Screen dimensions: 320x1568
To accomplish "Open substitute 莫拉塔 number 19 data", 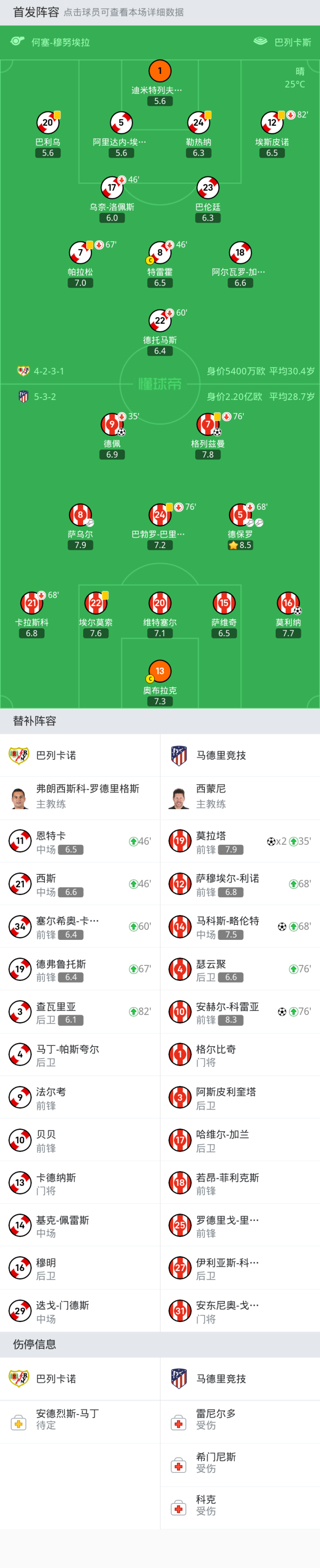I will coord(240,841).
